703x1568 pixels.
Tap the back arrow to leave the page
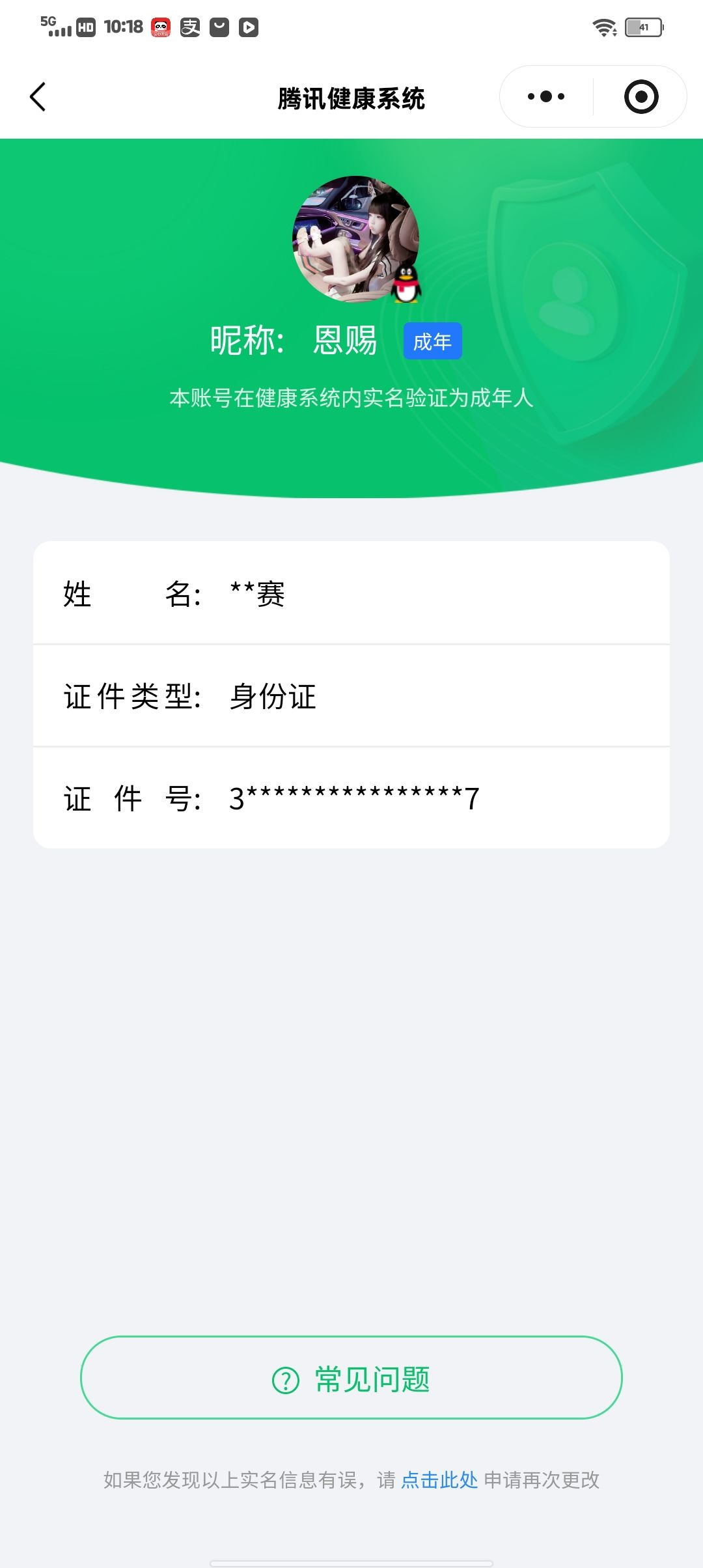(37, 96)
